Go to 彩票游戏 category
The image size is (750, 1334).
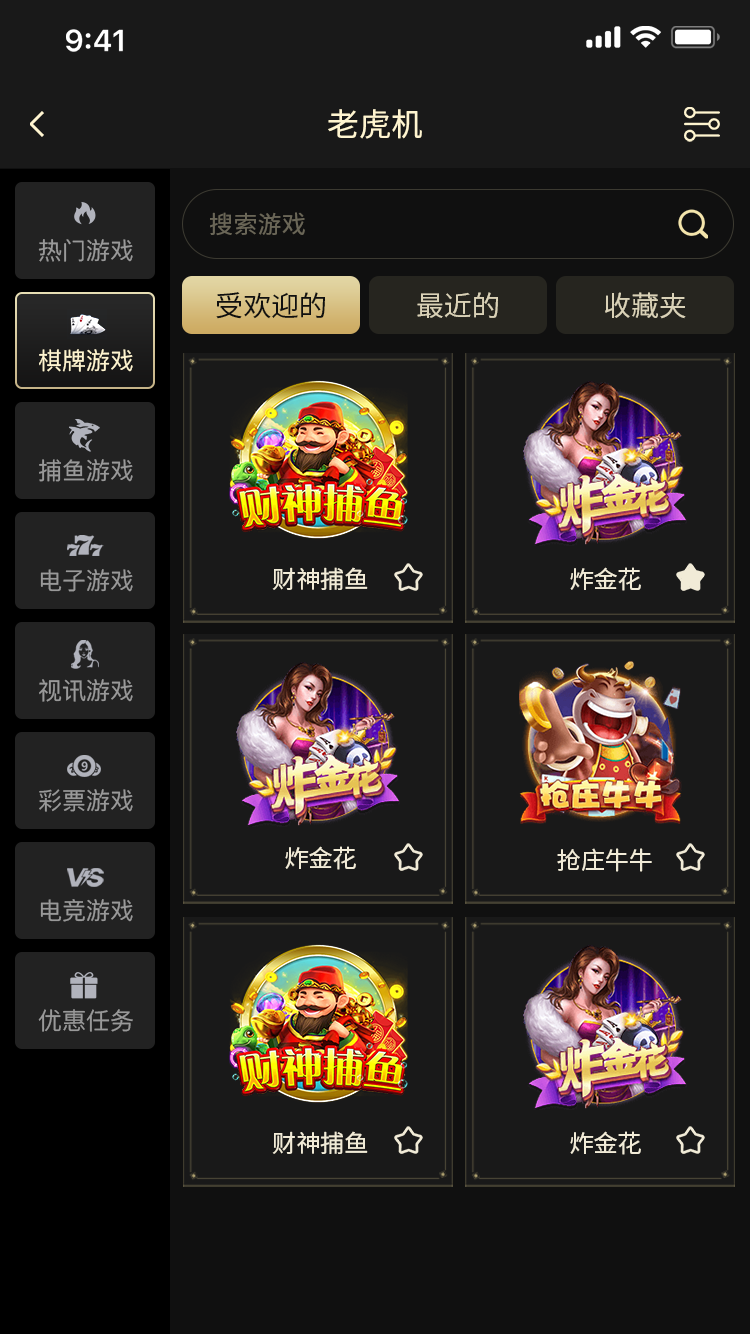tap(85, 781)
